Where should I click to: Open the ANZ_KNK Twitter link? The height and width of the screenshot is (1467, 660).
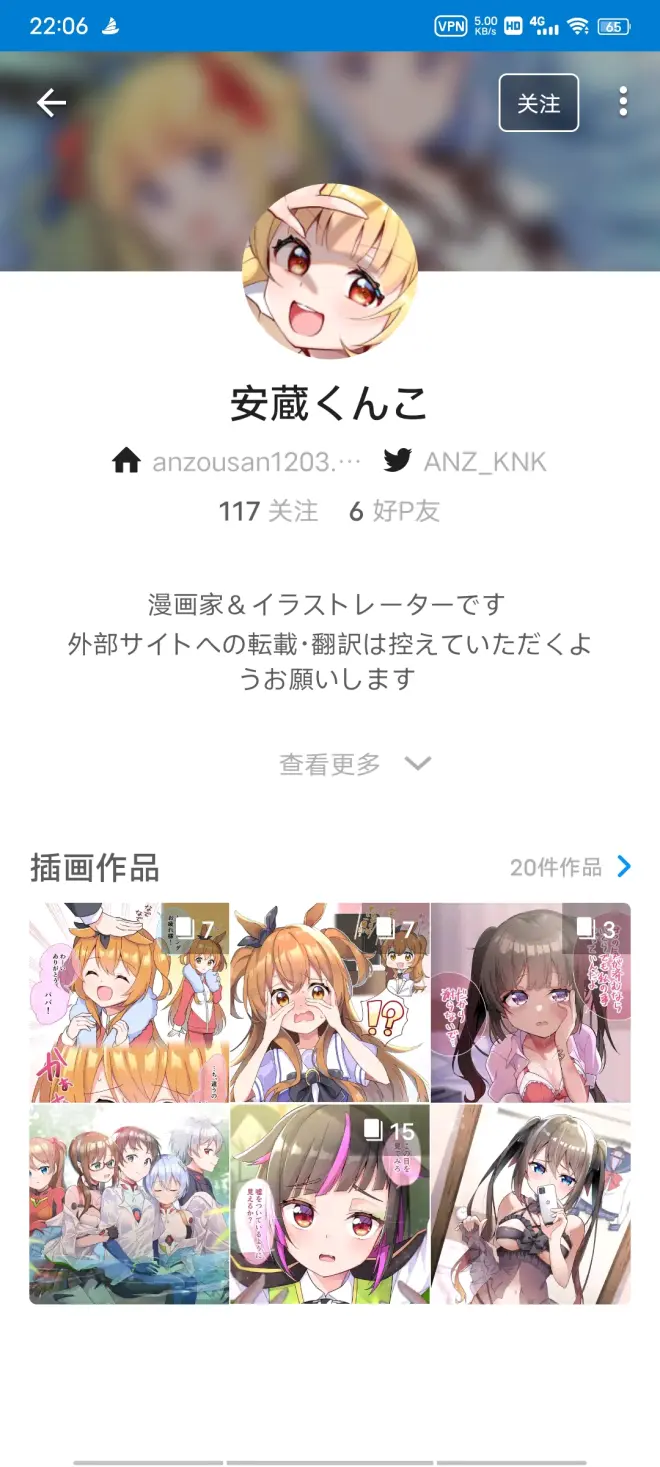click(x=466, y=461)
